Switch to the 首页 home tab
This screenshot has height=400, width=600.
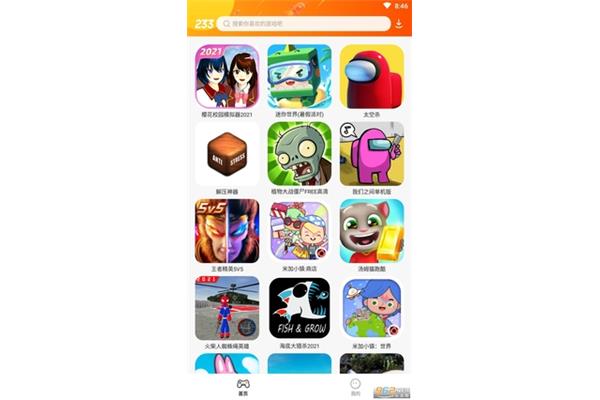[x=243, y=387]
